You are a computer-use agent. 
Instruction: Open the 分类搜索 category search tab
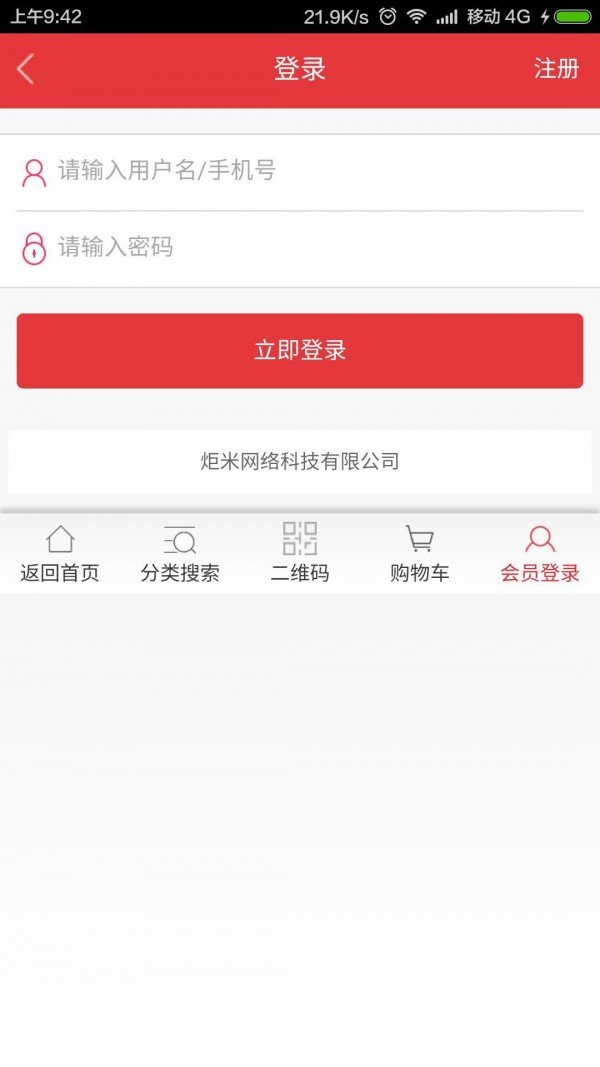coord(180,554)
